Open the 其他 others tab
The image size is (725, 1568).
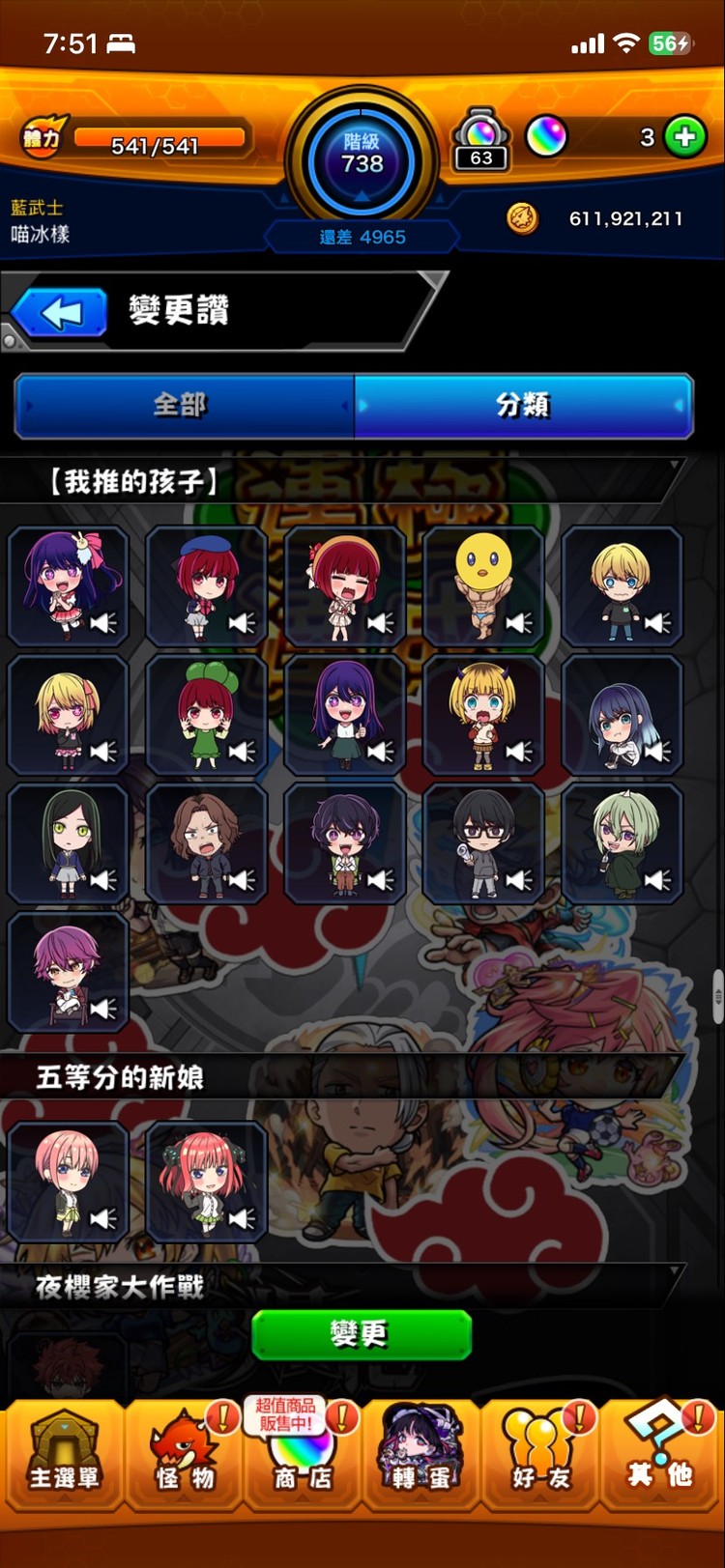pyautogui.click(x=659, y=1454)
